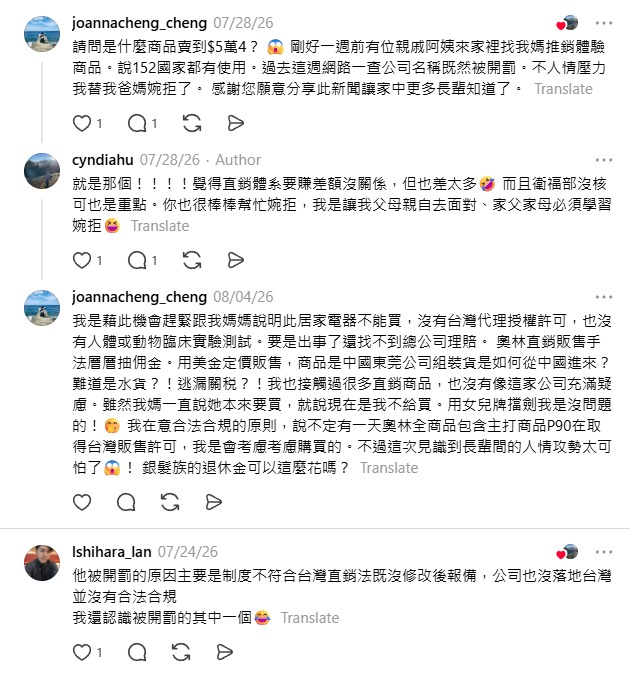Translate joannacheng_cheng's 07/28/26 comment

563,89
